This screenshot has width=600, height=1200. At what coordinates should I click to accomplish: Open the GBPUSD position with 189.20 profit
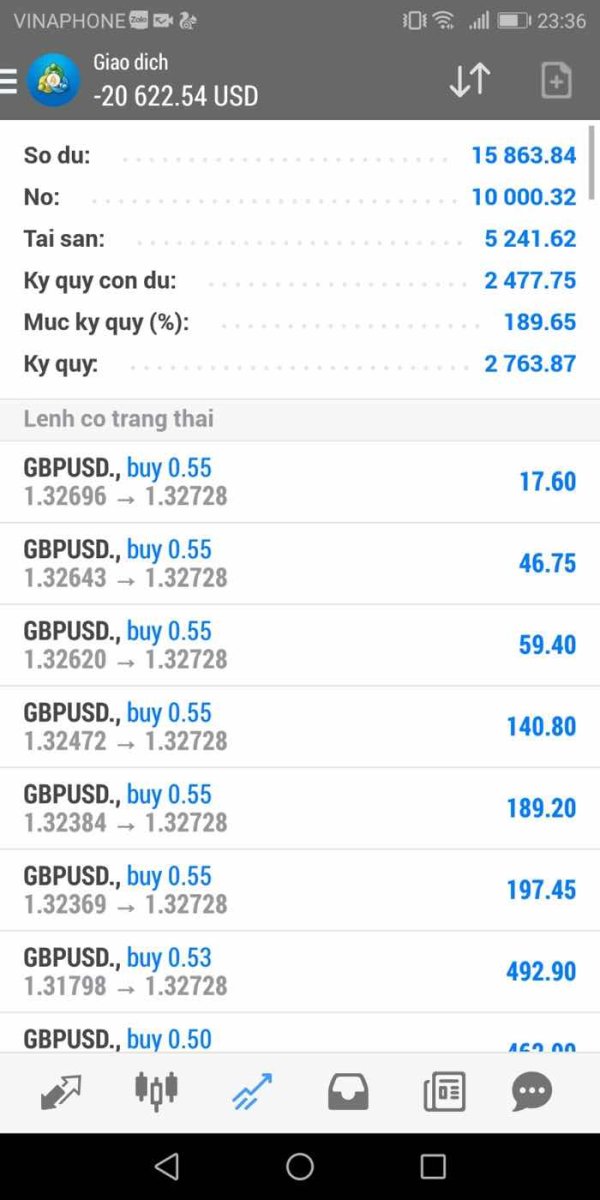300,809
